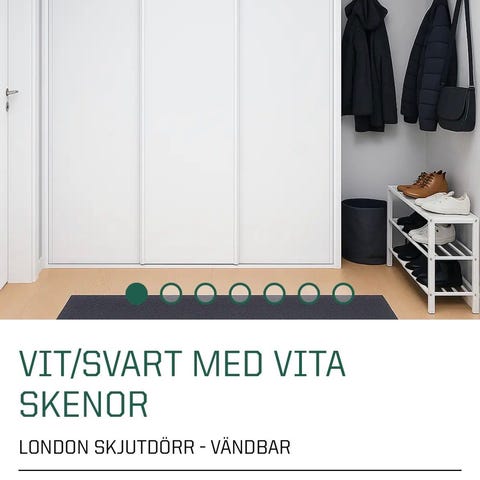Show the third image via its dot

coord(205,293)
